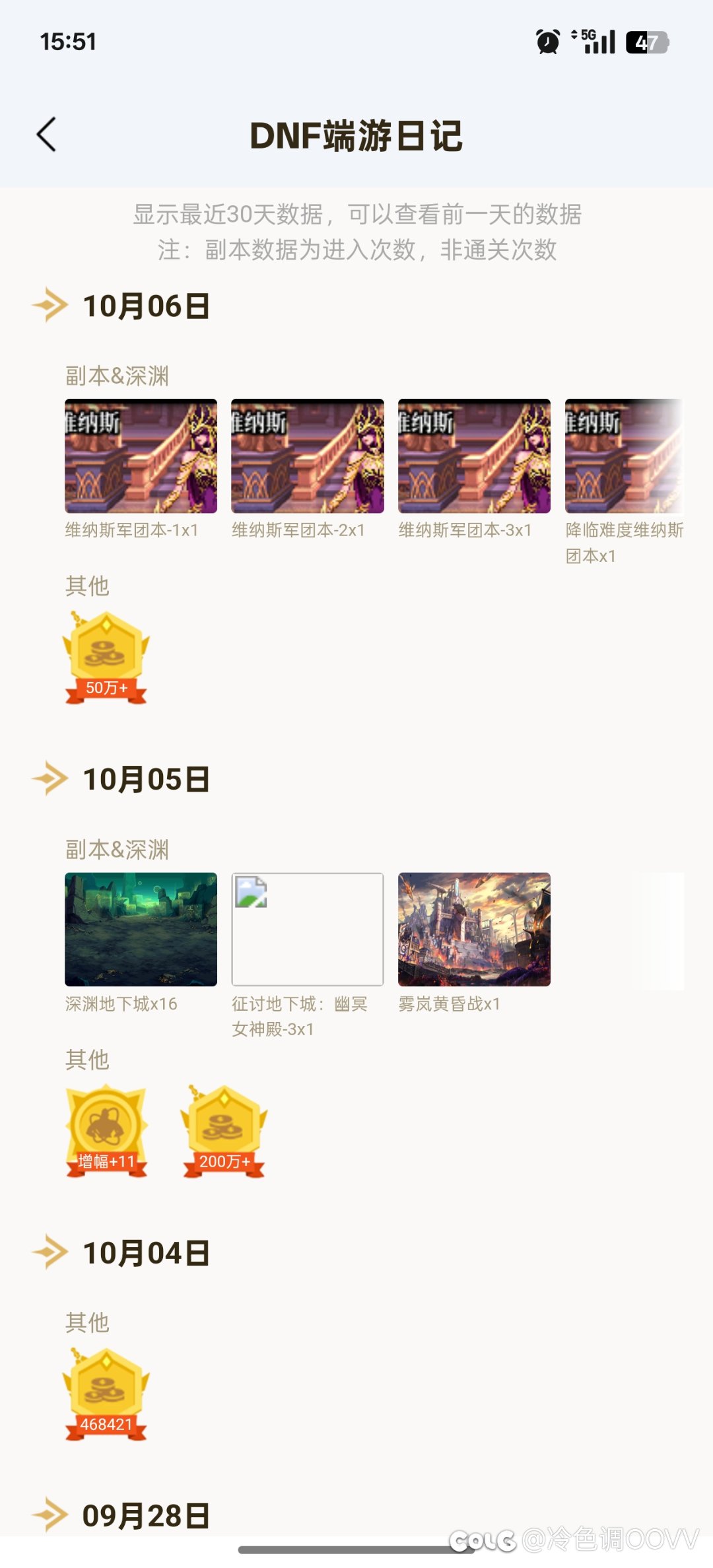Viewport: 713px width, 1568px height.
Task: Open the 深渊地下城x16 tile
Action: 141,930
